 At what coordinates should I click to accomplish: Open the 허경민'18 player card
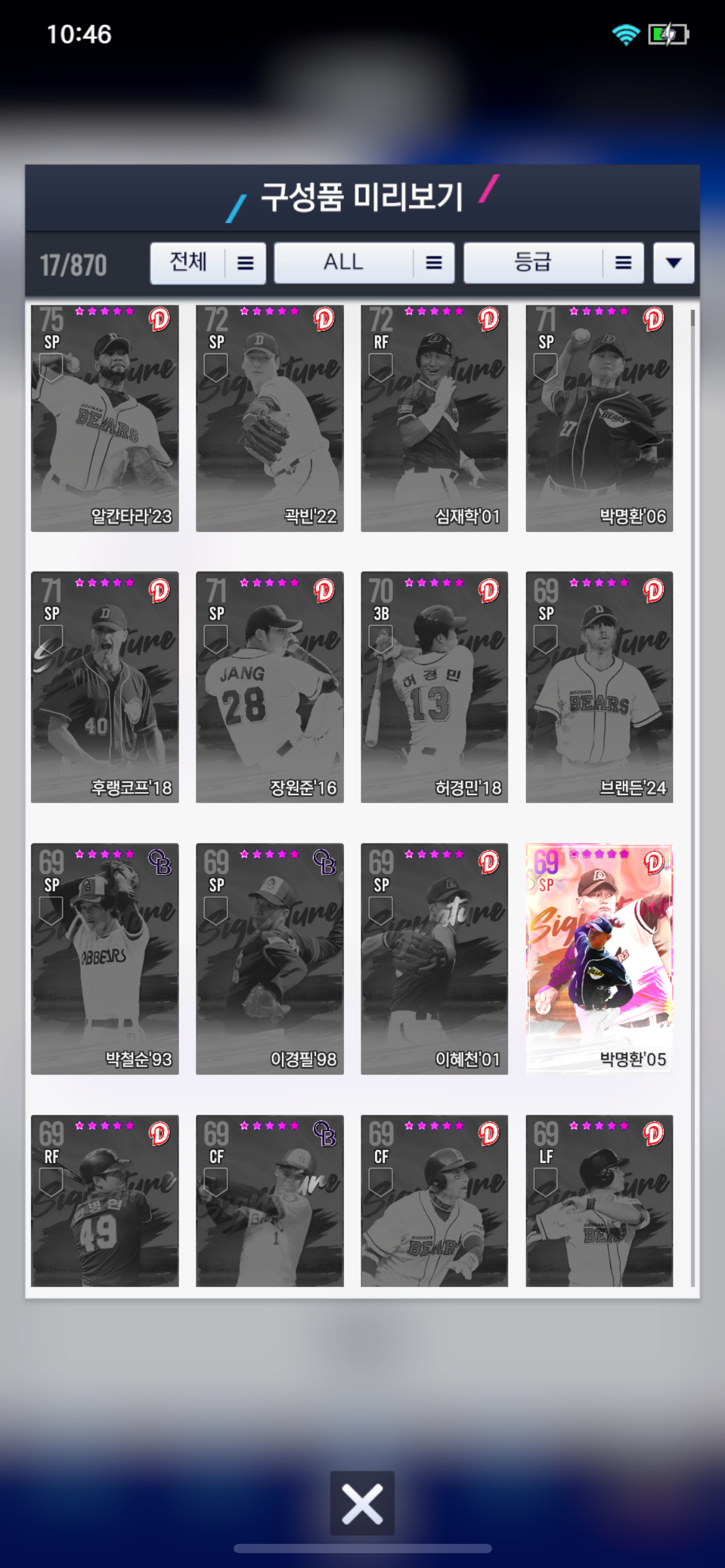[x=434, y=687]
